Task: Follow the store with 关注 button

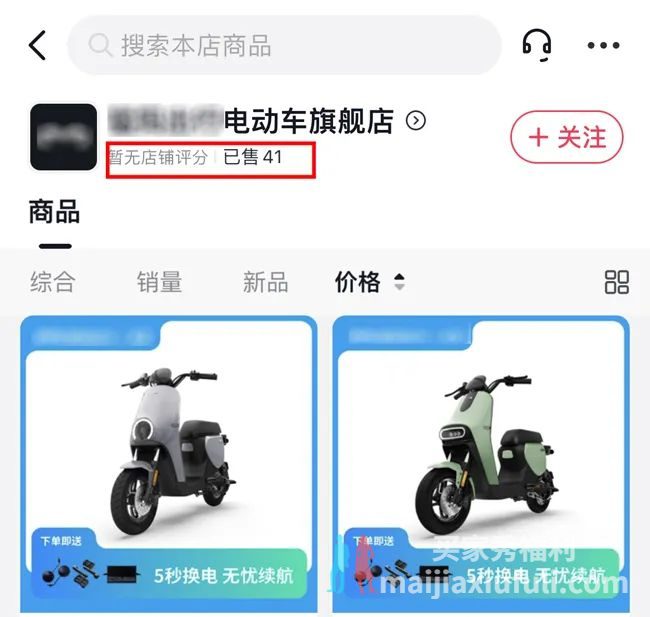Action: point(566,137)
